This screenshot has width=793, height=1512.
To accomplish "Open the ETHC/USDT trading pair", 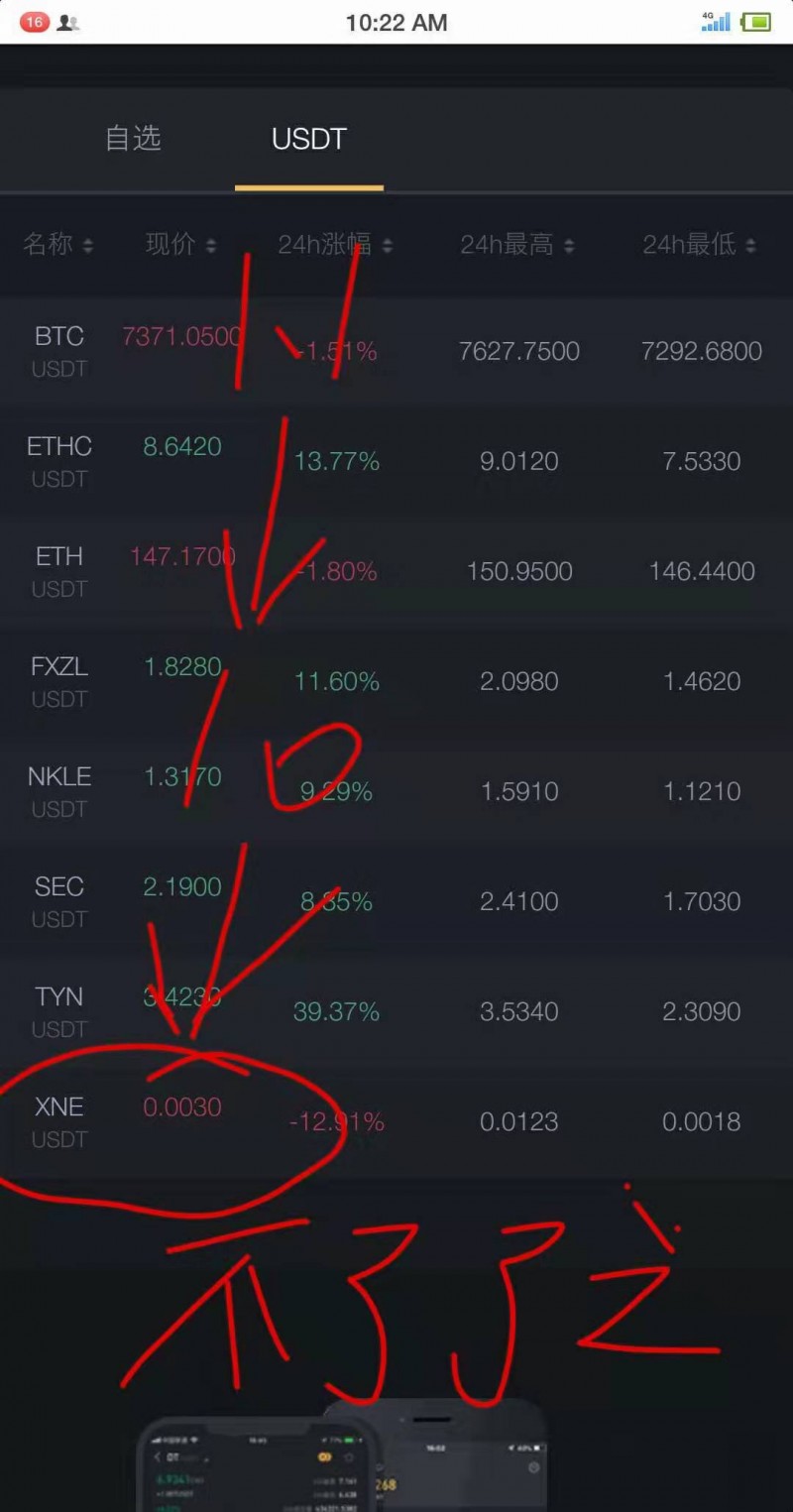I will point(59,461).
